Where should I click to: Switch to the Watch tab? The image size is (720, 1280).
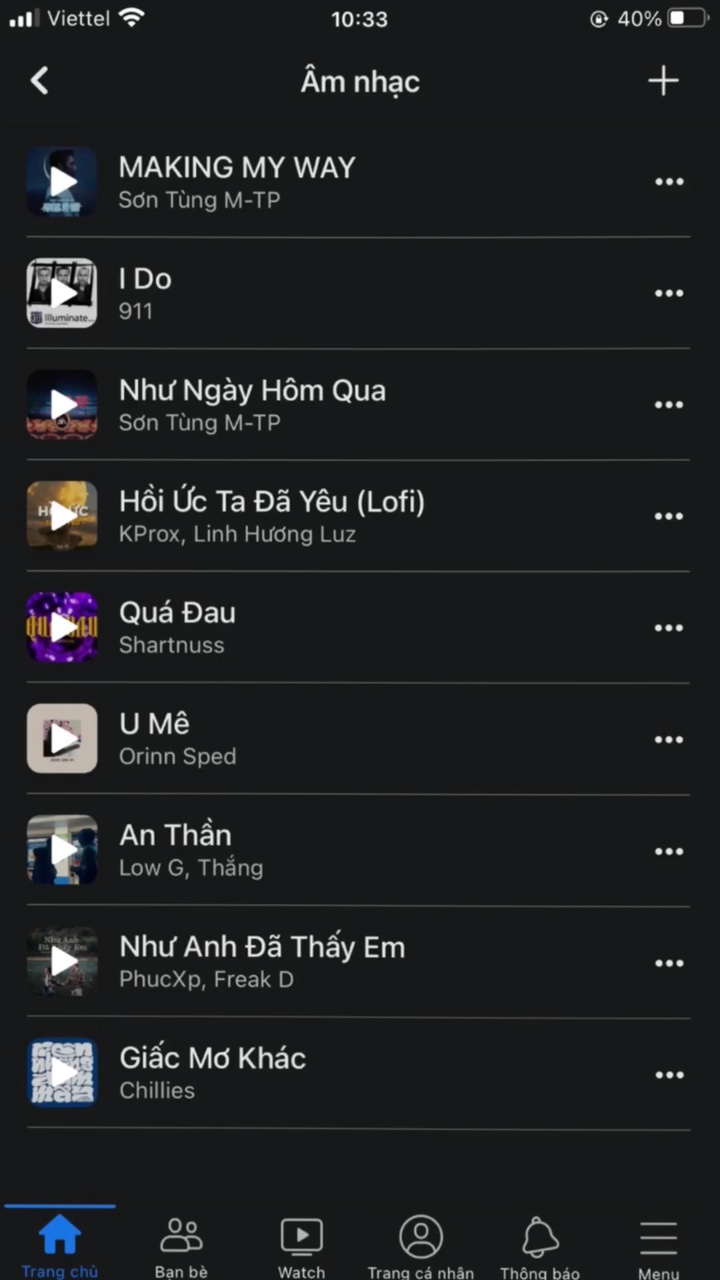tap(301, 1246)
